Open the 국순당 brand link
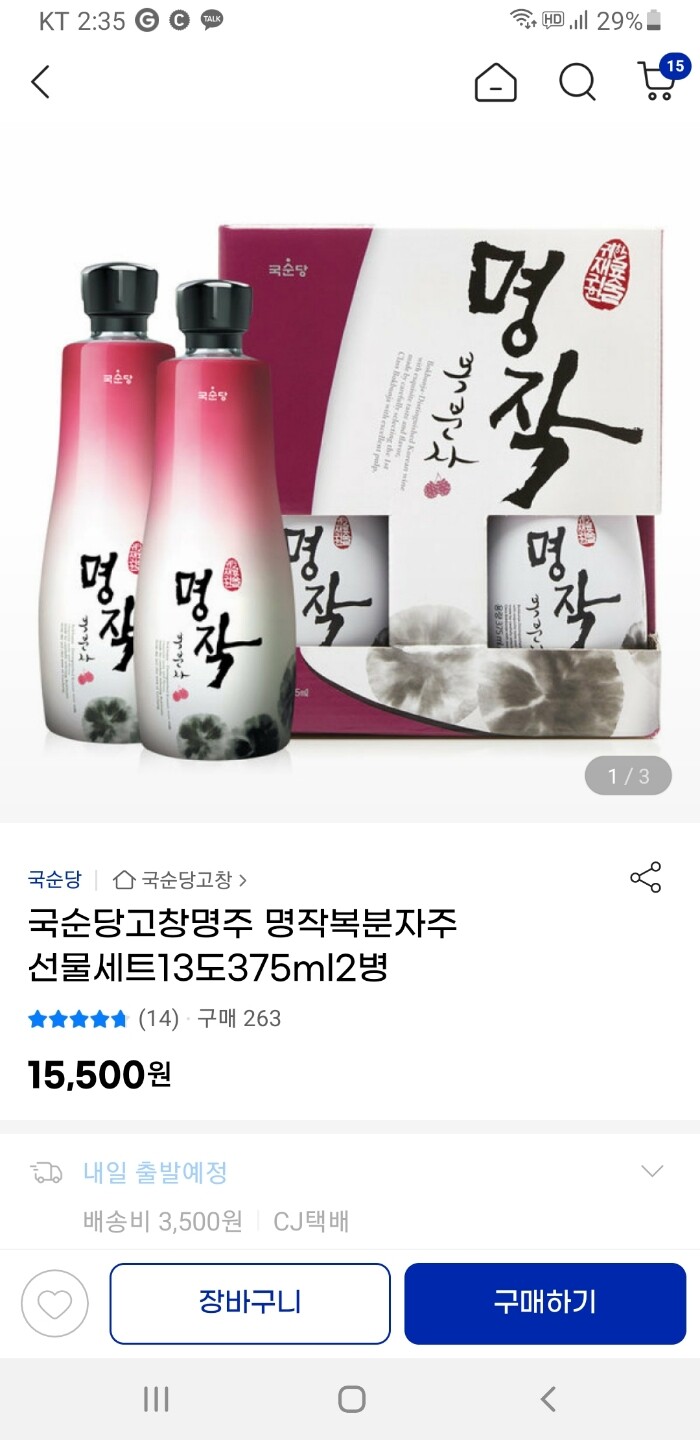Image resolution: width=700 pixels, height=1440 pixels. (55, 879)
